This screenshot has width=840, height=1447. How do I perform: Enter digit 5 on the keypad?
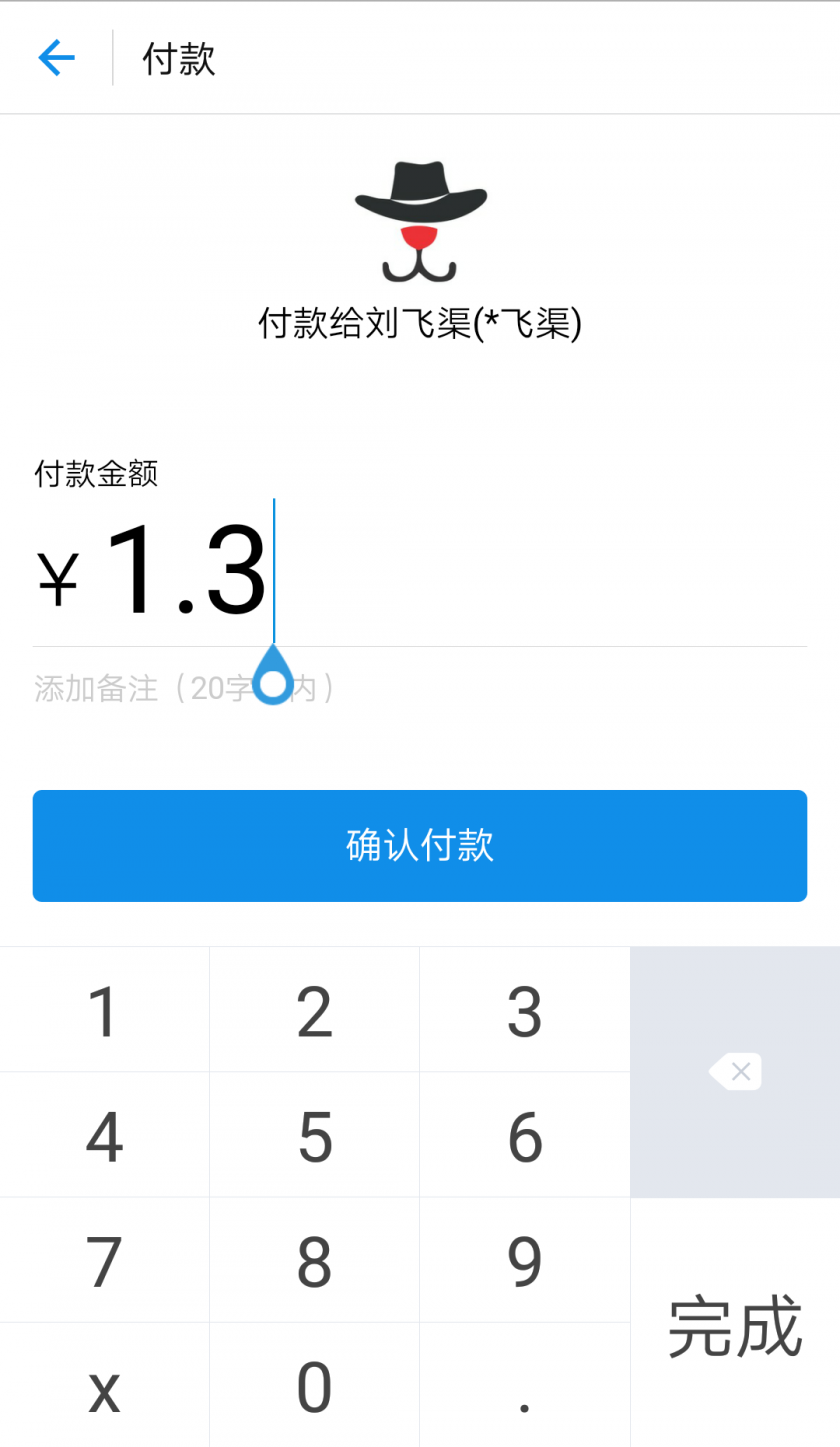[314, 1135]
